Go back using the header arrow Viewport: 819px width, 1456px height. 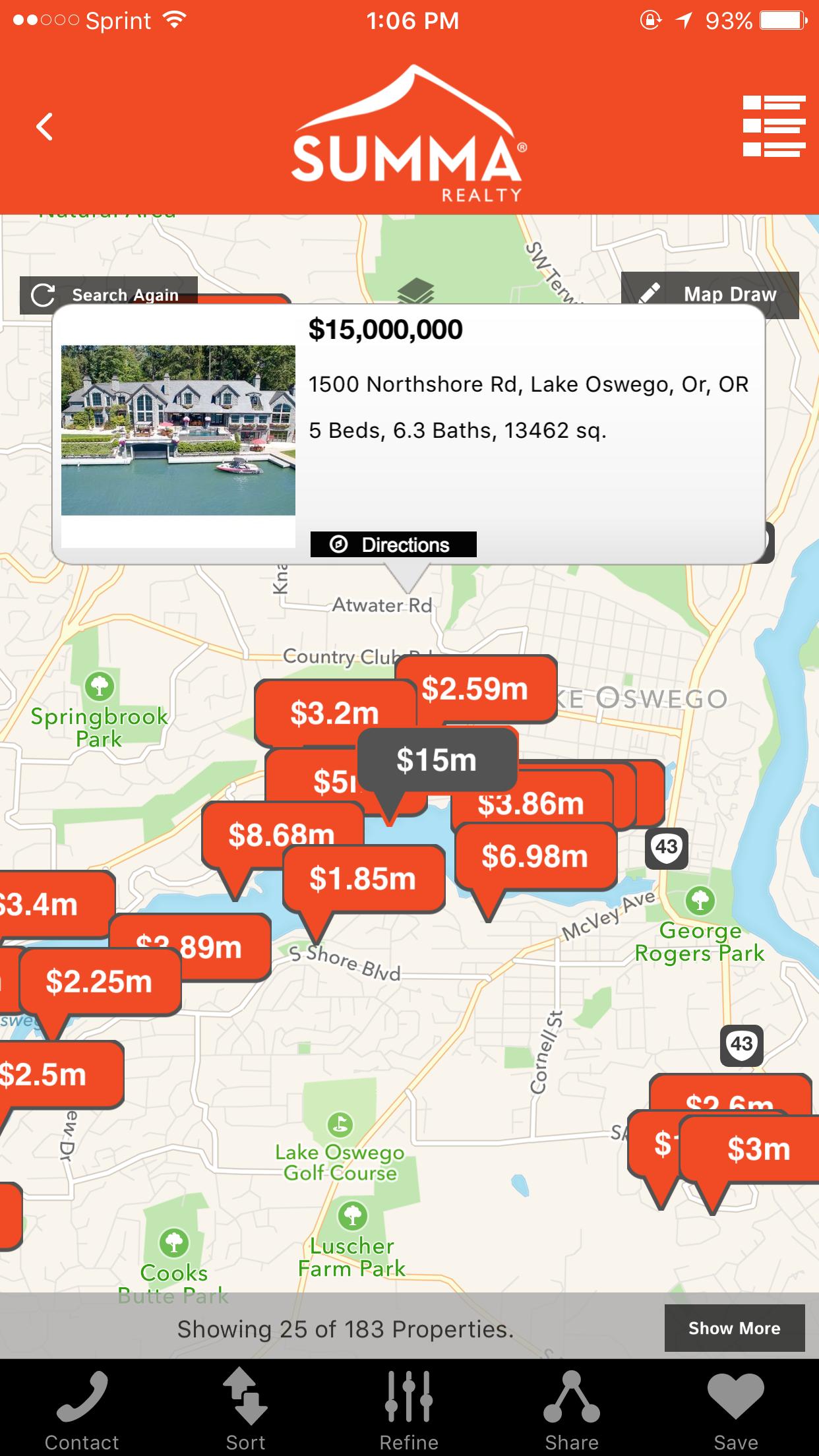(x=45, y=127)
